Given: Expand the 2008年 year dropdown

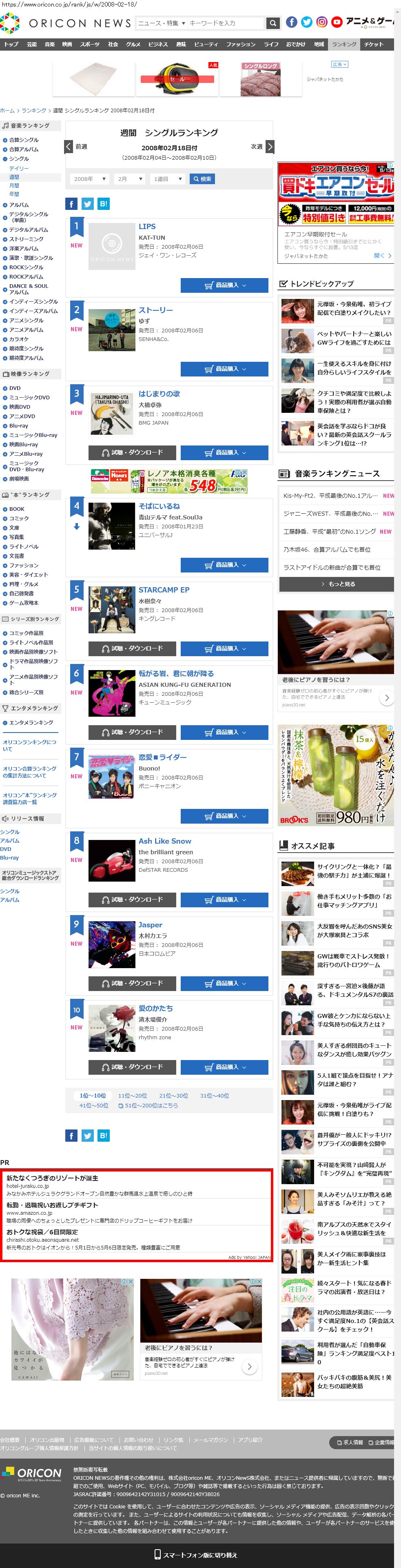Looking at the screenshot, I should pos(89,179).
